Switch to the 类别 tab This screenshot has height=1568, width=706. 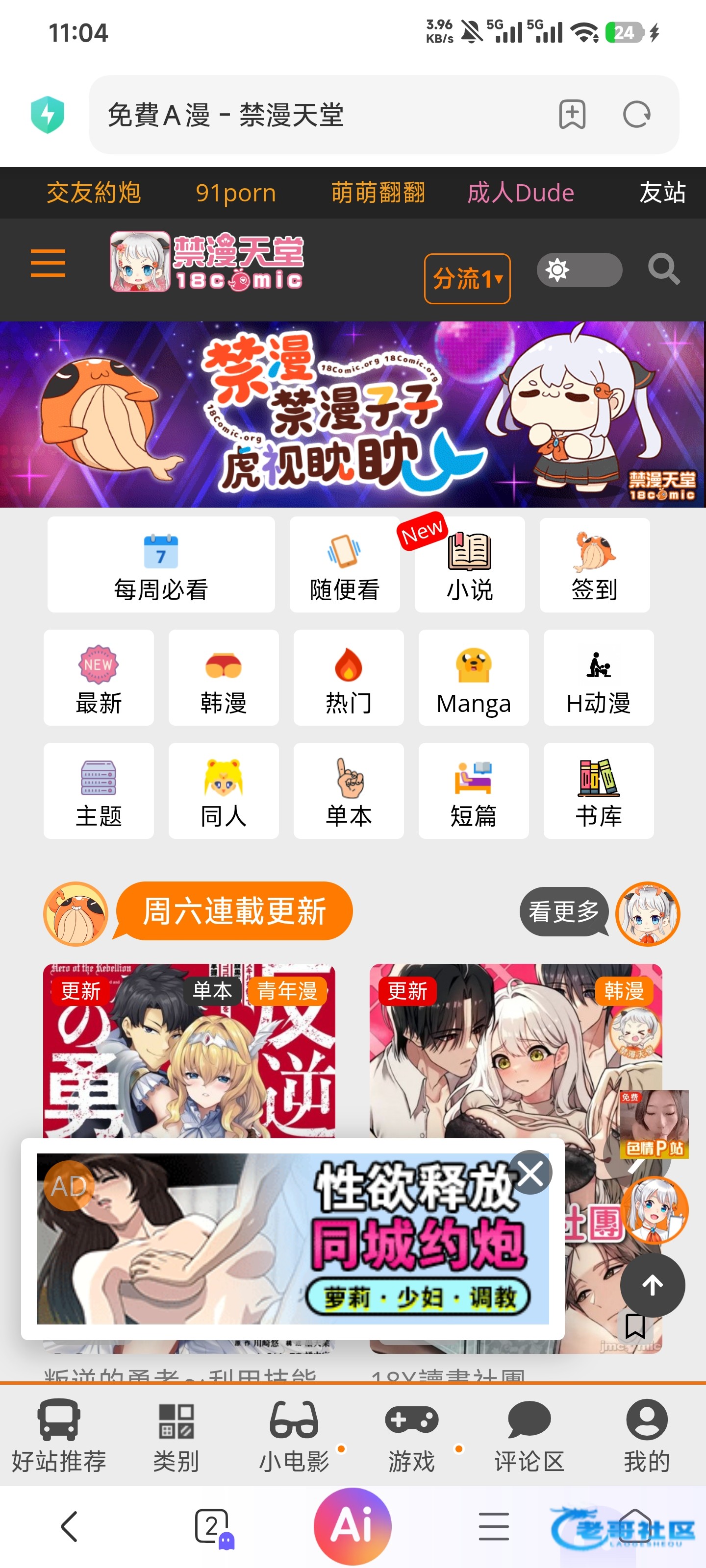tap(176, 1435)
